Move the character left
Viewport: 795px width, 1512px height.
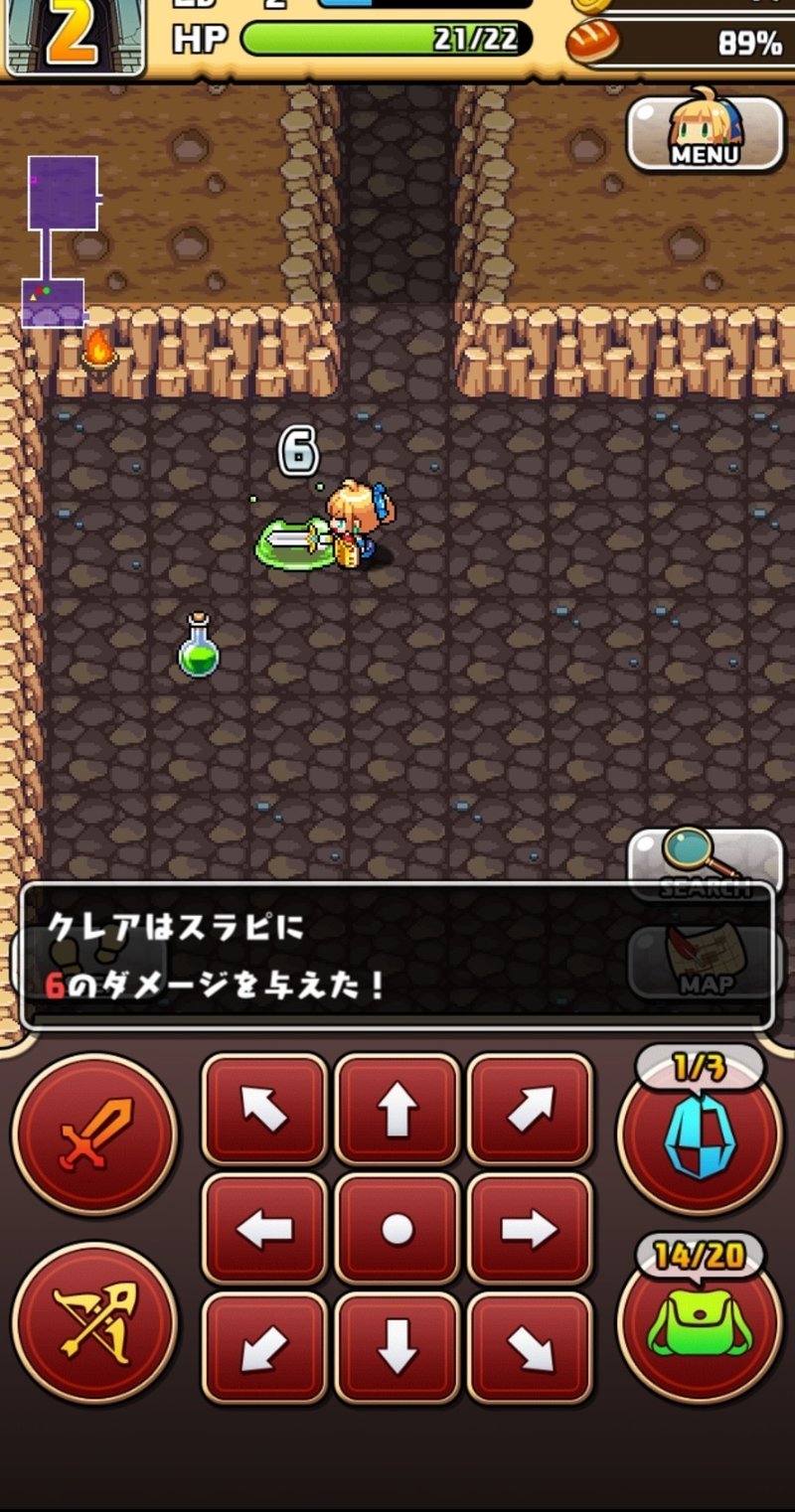point(264,1230)
